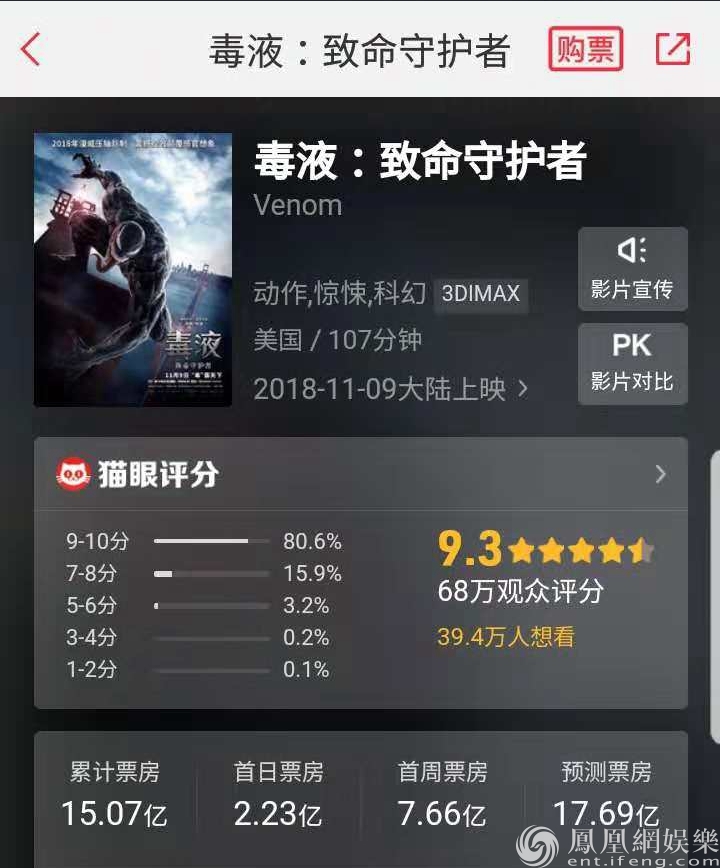Open PK 影片对比 film comparison
The width and height of the screenshot is (720, 868).
click(x=632, y=364)
